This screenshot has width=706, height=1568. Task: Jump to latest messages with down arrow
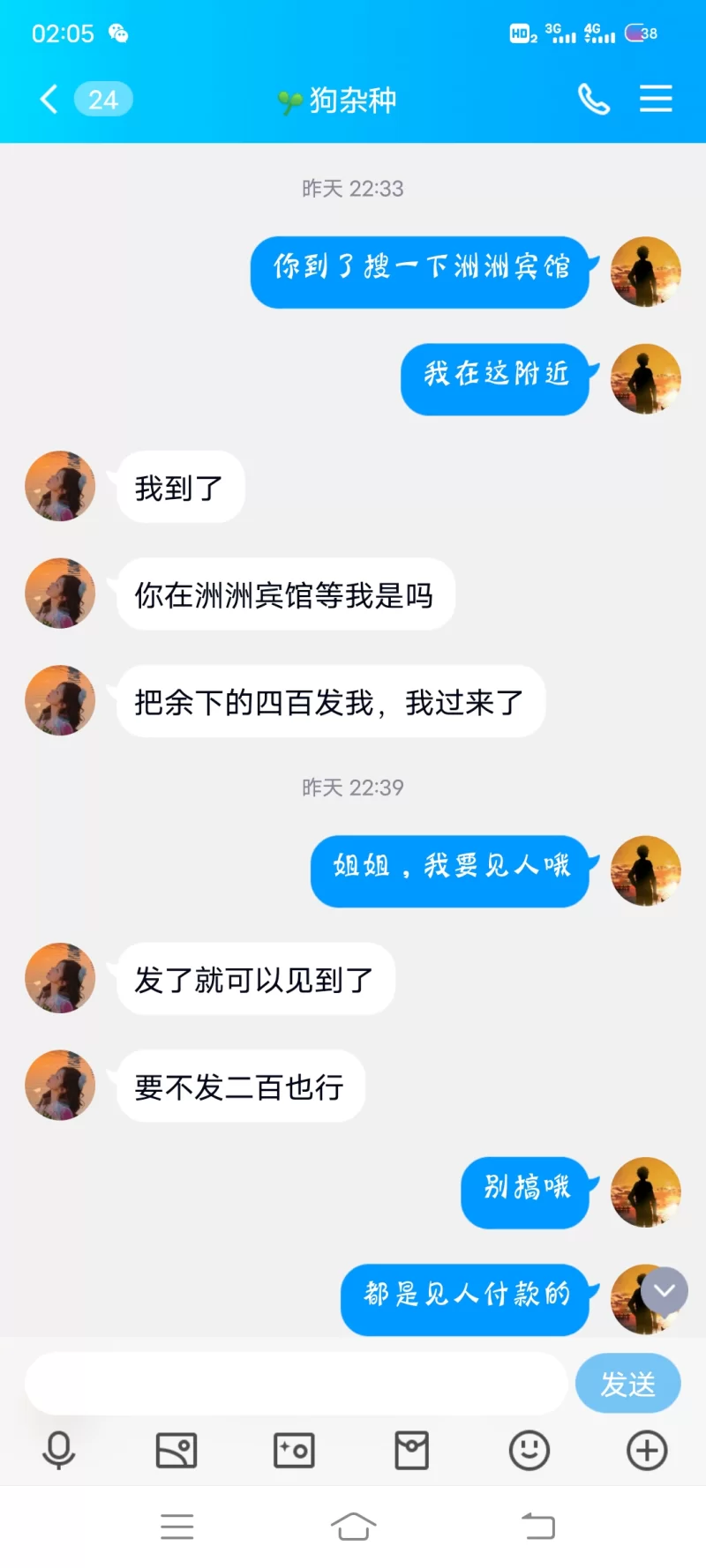click(x=665, y=1291)
